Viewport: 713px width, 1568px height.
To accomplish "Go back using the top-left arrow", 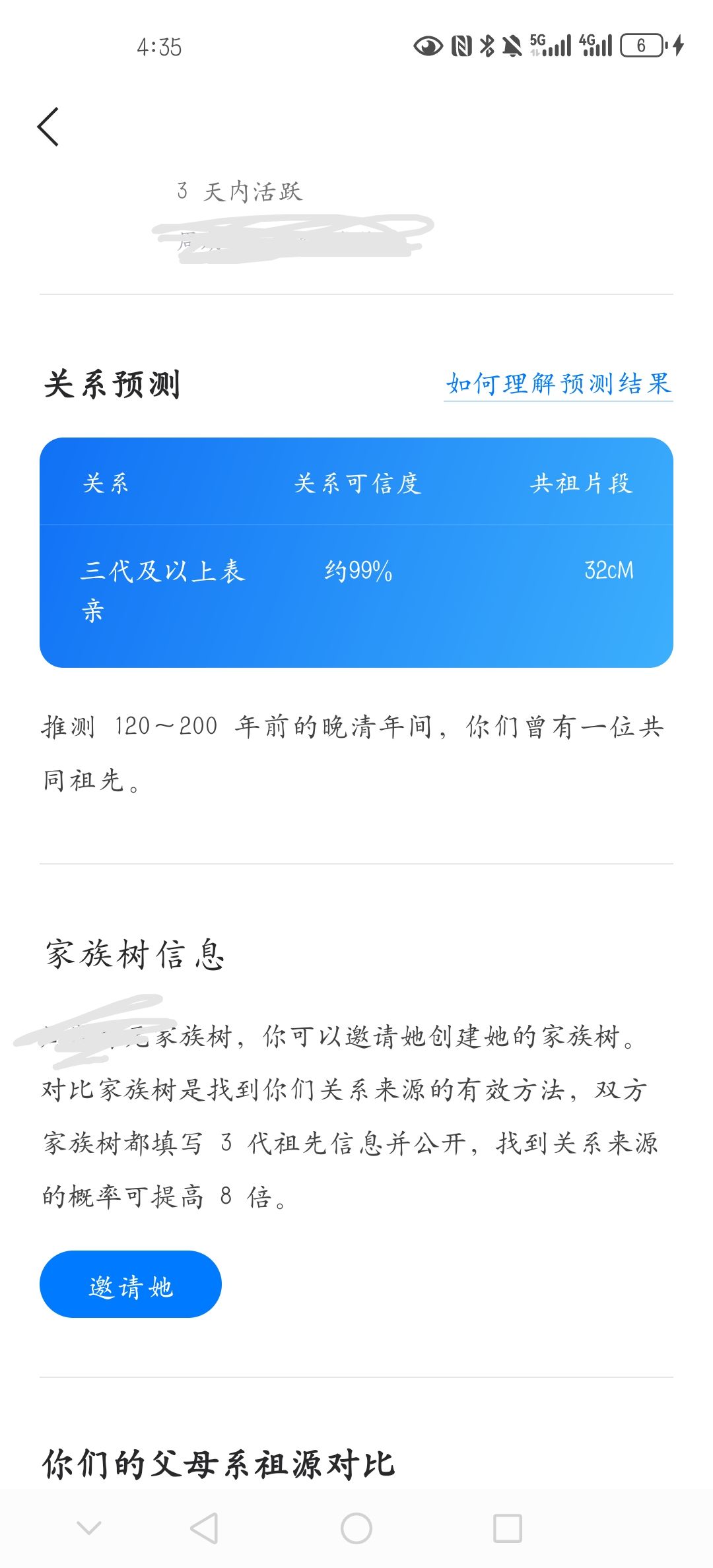I will click(48, 126).
